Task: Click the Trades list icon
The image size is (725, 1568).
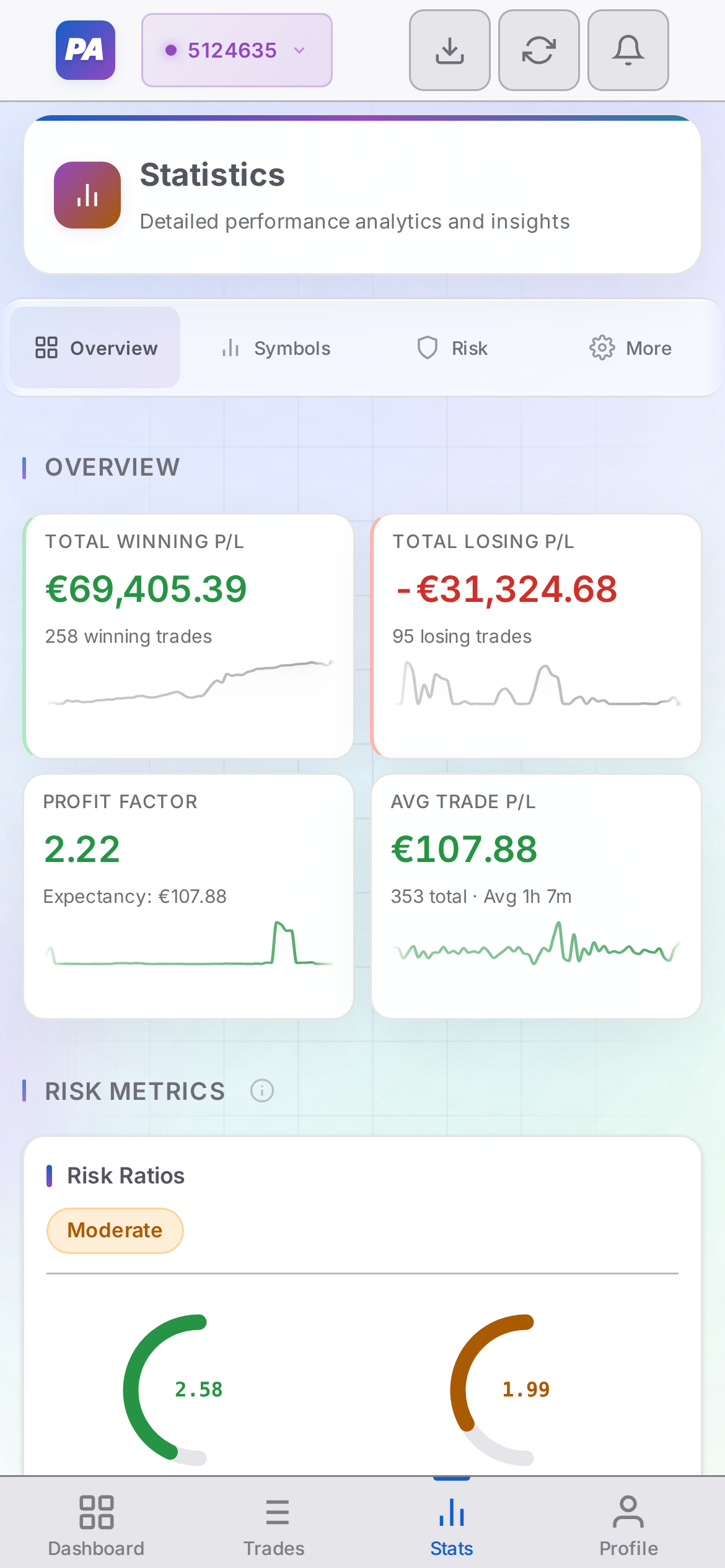Action: pos(275,1516)
